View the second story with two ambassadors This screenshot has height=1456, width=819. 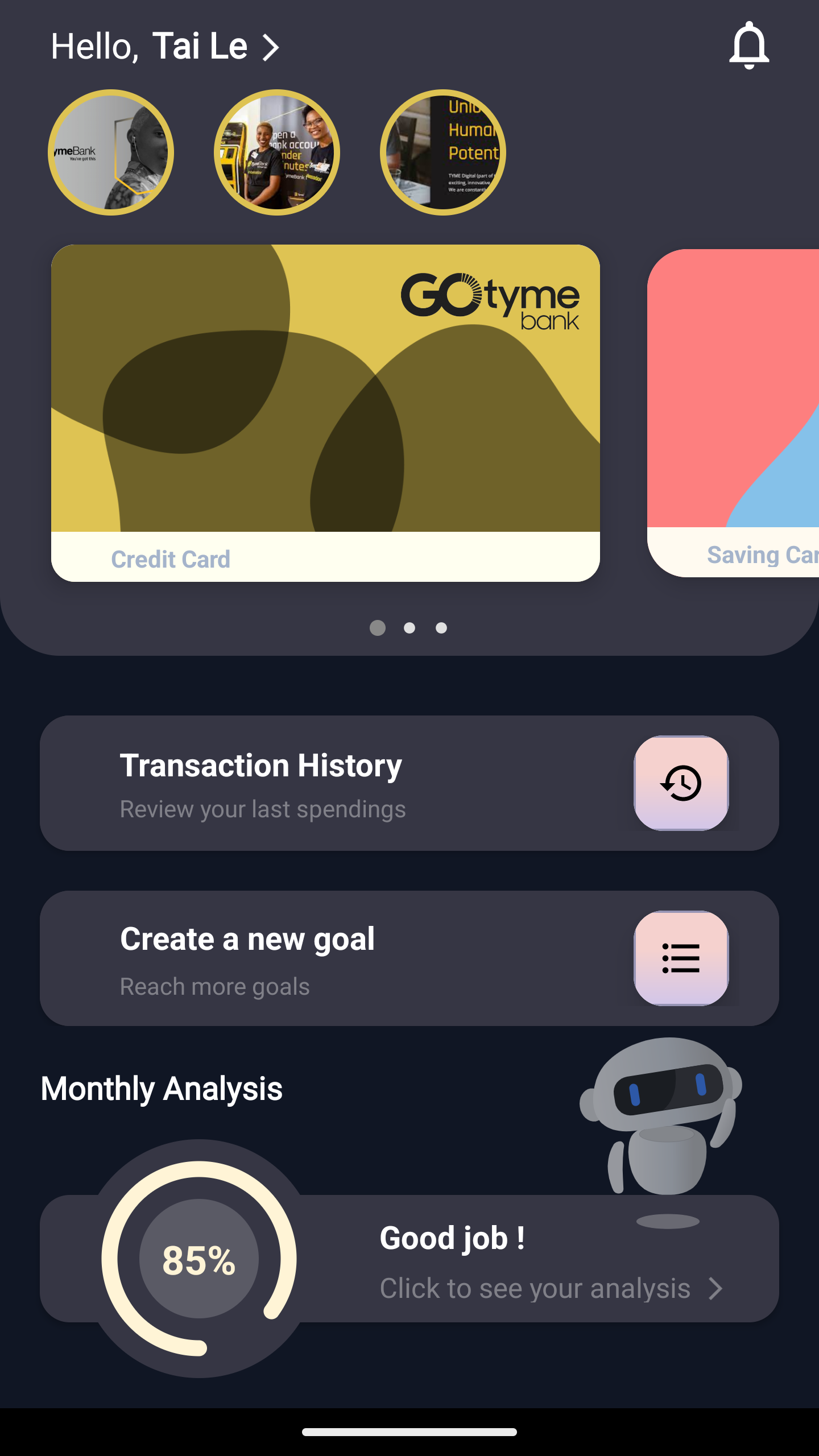(277, 152)
